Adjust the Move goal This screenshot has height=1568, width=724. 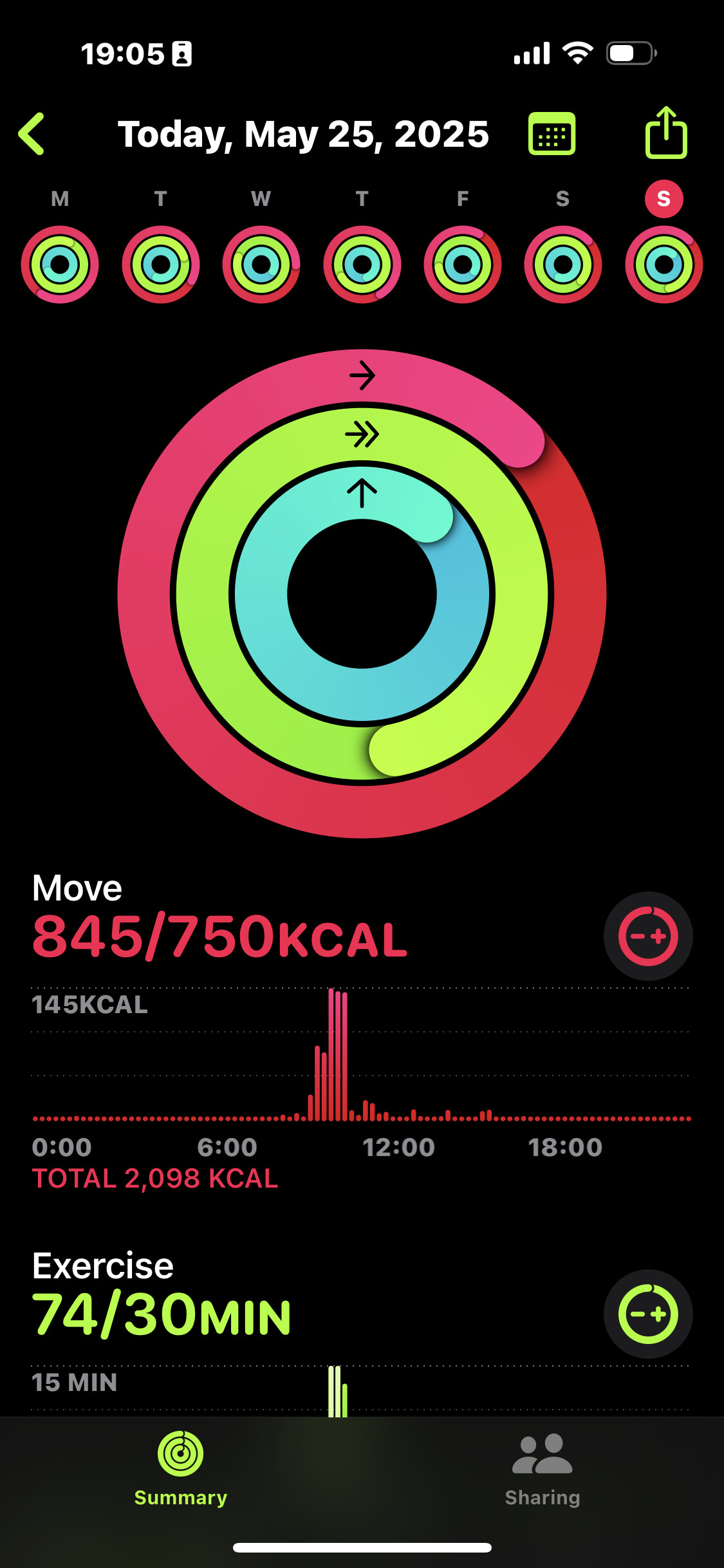[x=648, y=936]
